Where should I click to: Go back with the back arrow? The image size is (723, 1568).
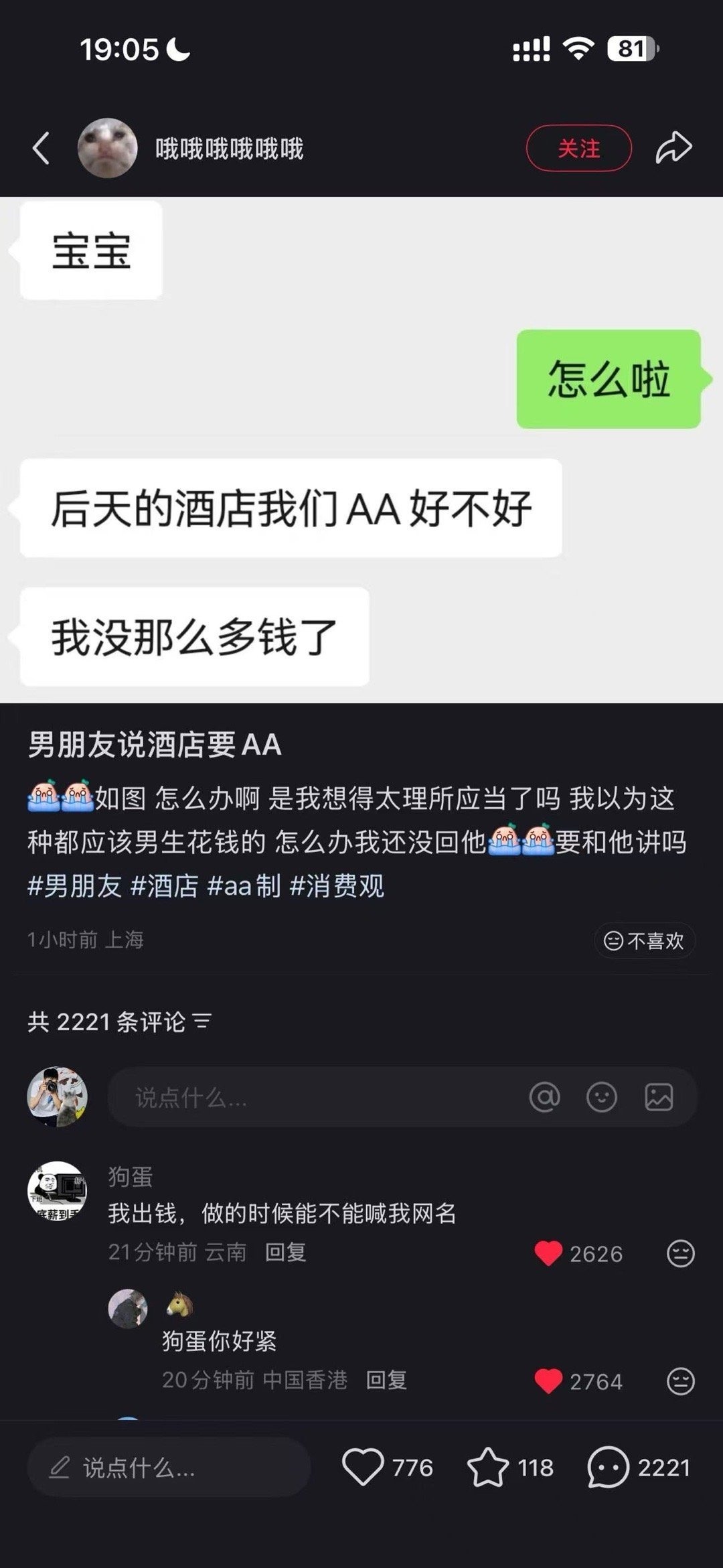tap(42, 148)
